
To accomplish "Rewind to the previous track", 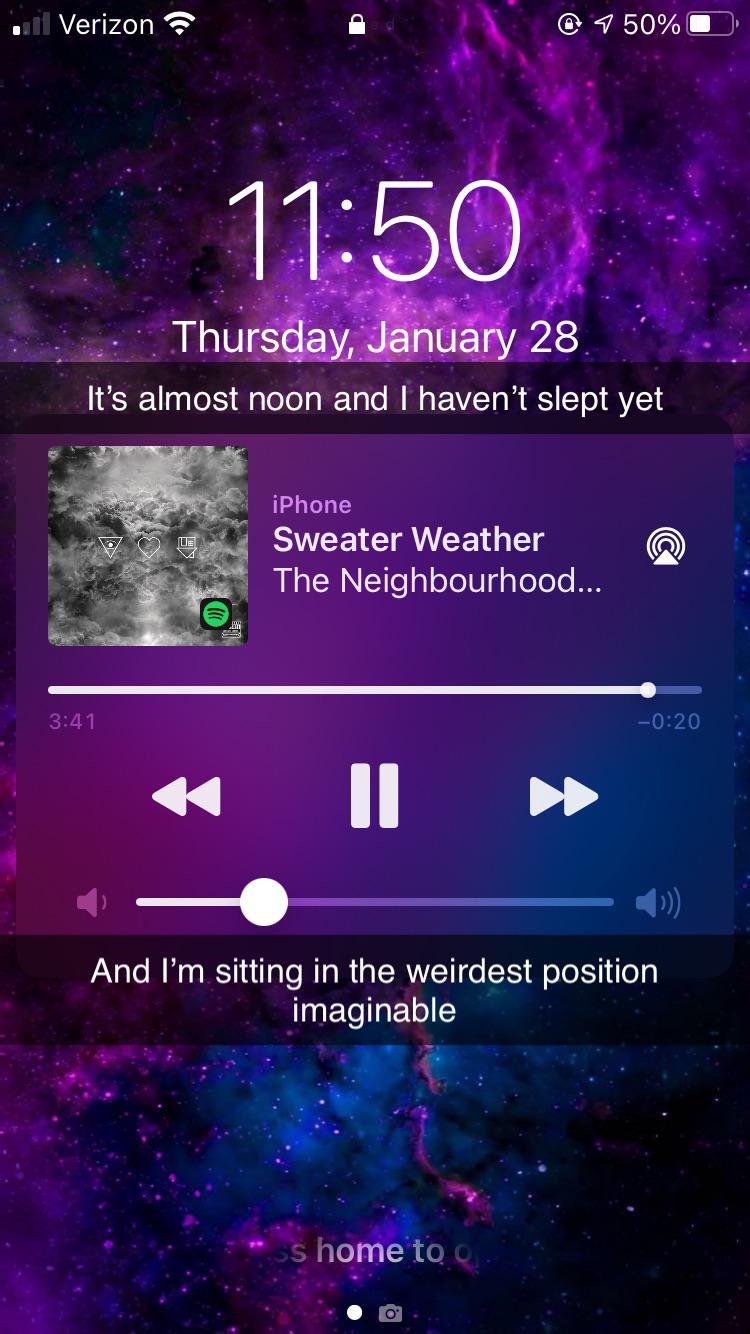I will [x=186, y=795].
